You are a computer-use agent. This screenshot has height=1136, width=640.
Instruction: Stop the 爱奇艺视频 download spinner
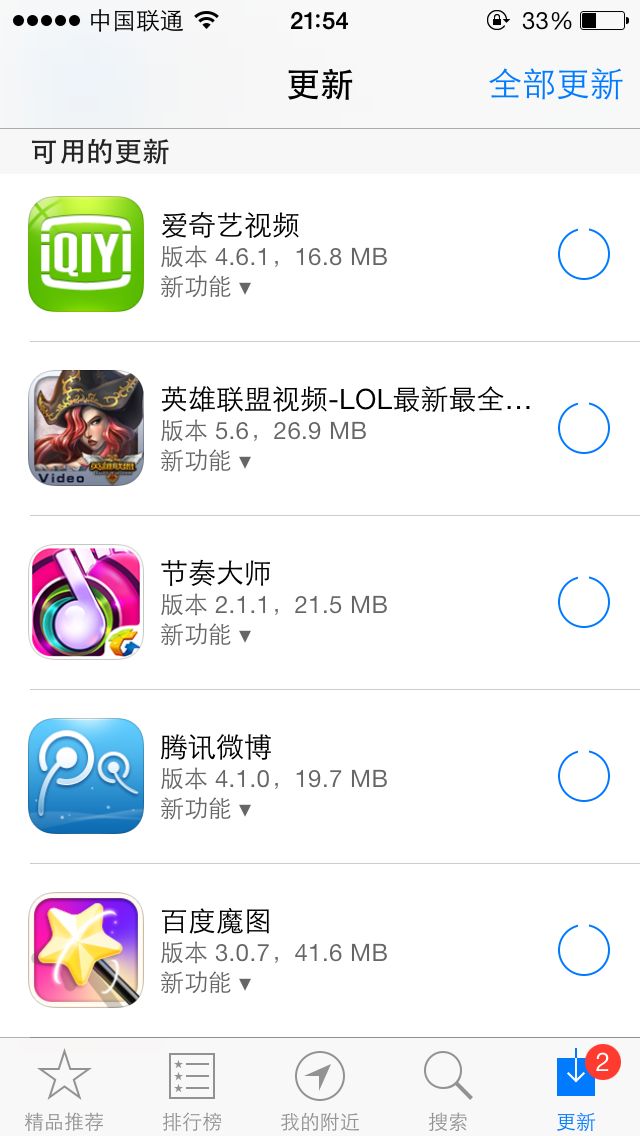[x=583, y=254]
